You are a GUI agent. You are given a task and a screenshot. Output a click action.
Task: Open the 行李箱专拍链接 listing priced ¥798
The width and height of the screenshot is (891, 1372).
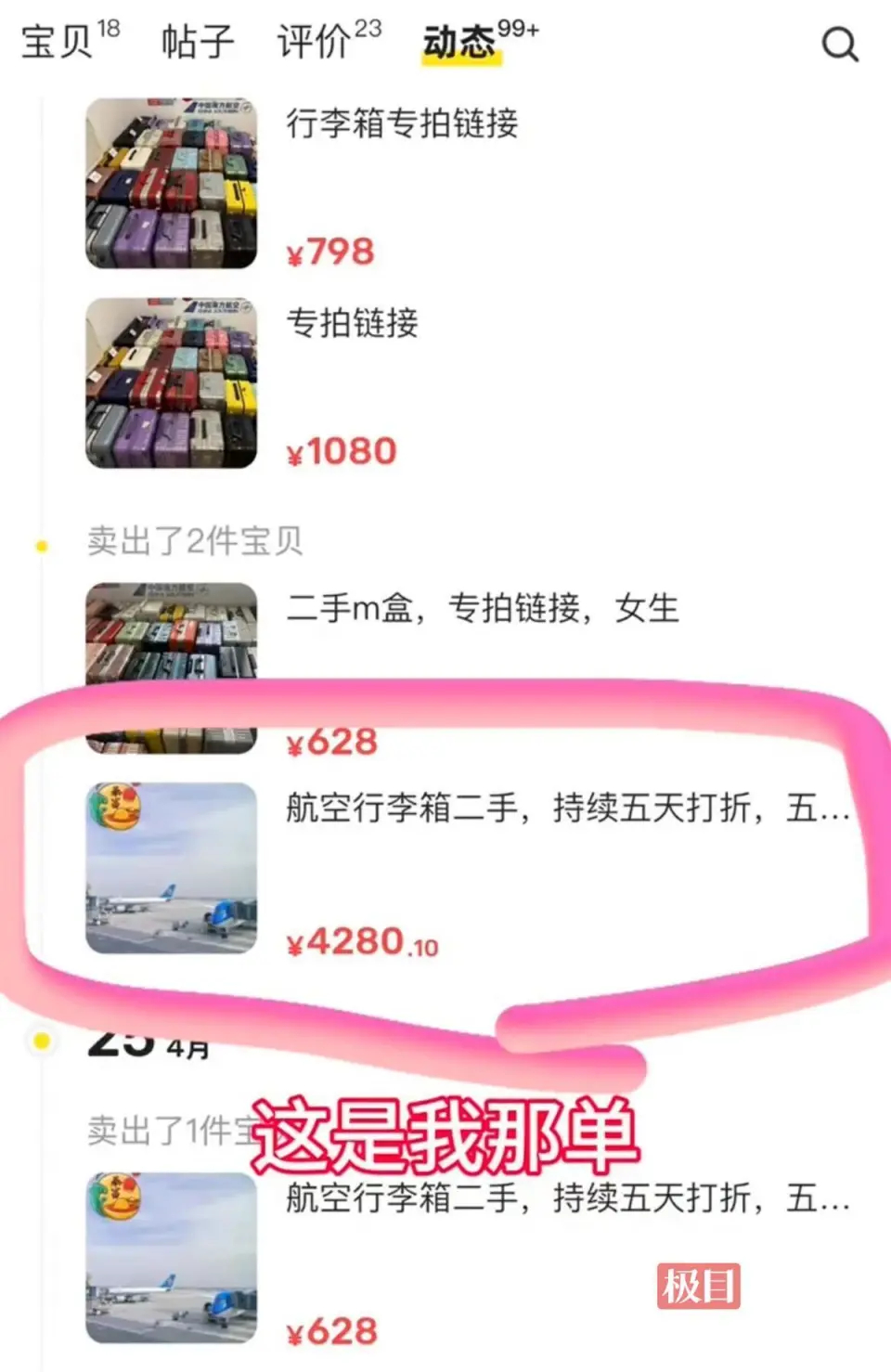402,123
